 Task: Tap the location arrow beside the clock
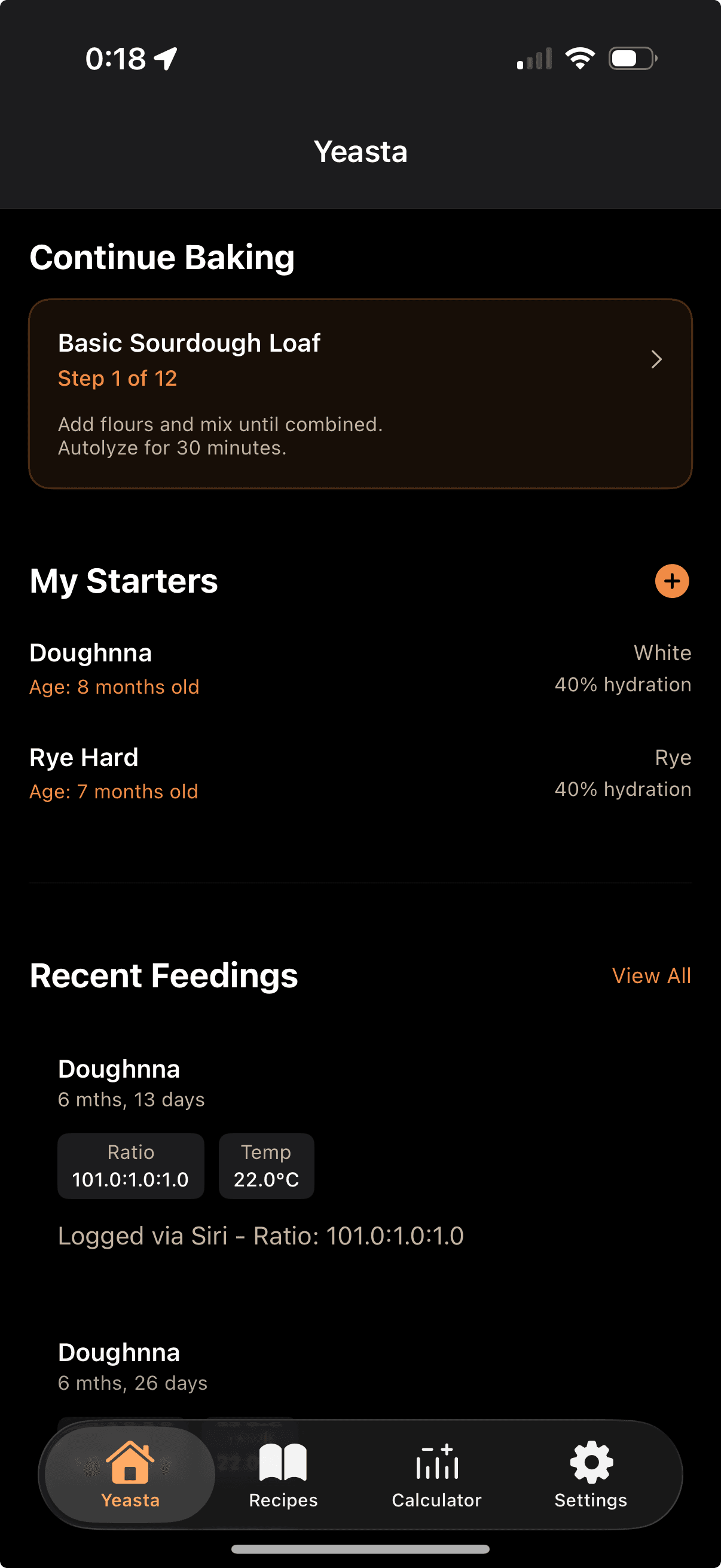[163, 57]
